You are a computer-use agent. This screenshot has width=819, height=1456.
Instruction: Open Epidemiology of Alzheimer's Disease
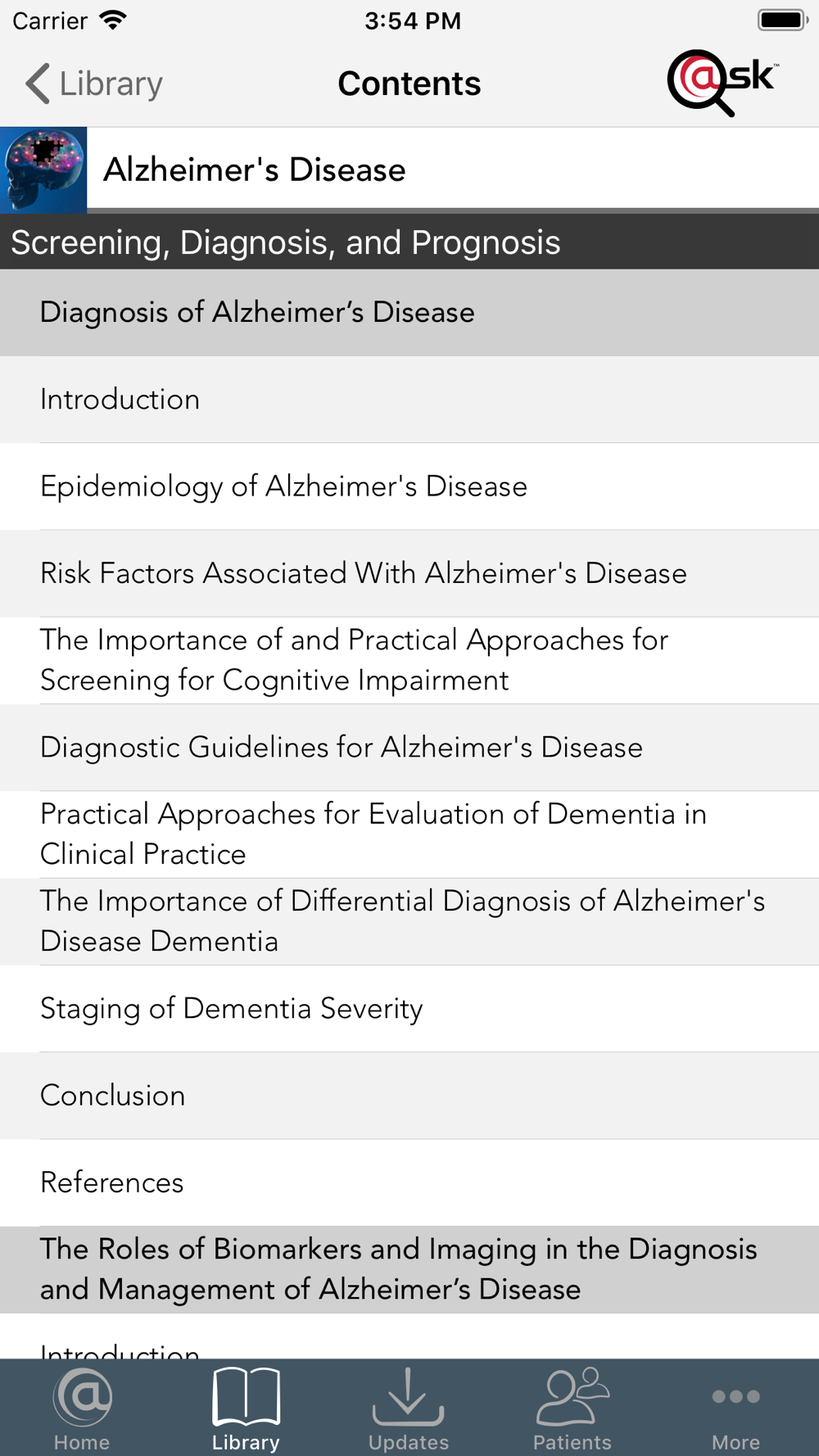click(409, 486)
